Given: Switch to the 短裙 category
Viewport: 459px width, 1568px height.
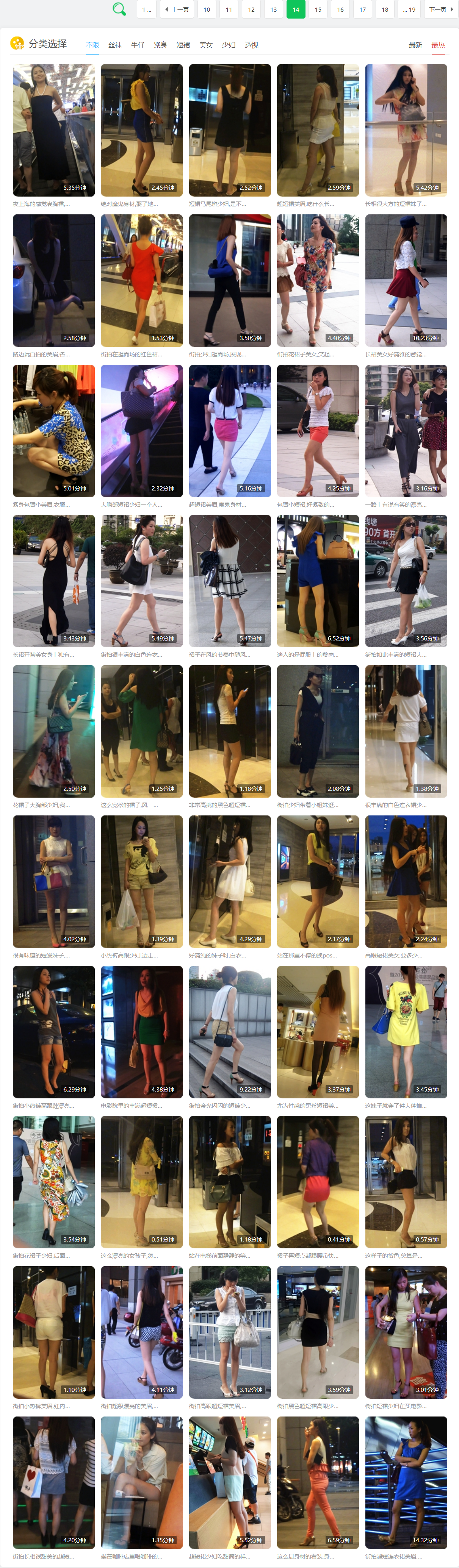Looking at the screenshot, I should pyautogui.click(x=183, y=45).
